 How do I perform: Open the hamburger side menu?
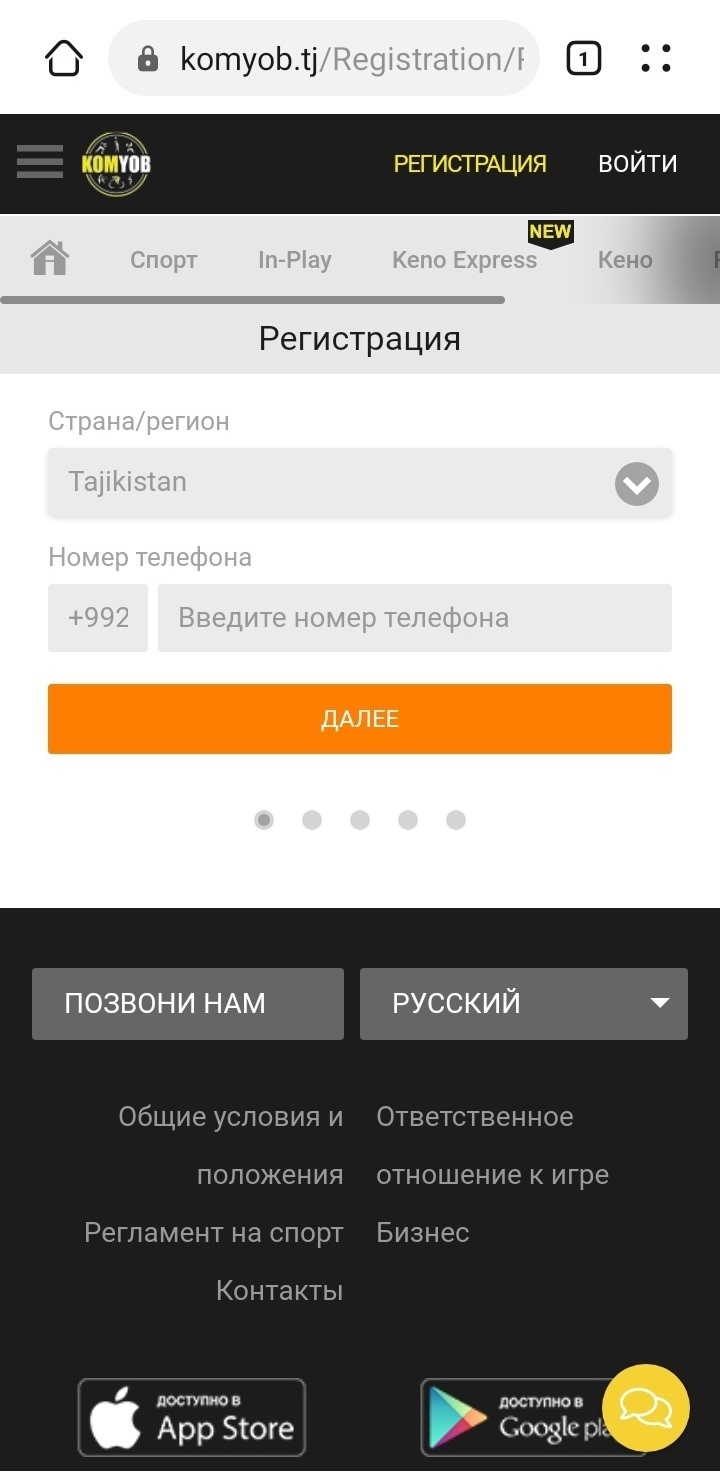[x=40, y=162]
